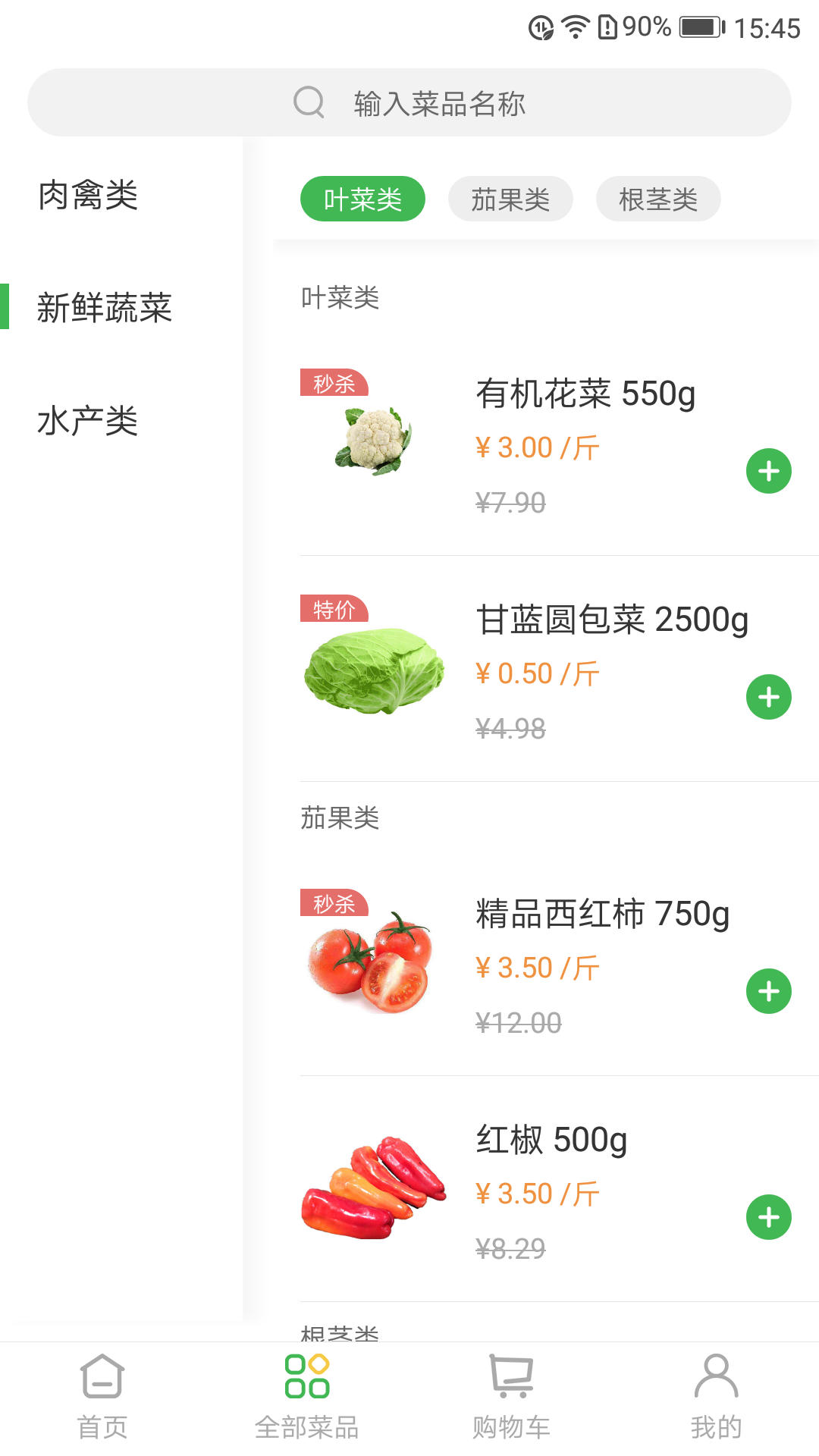Add 甘蓝圆包菜 2500g to cart
Image resolution: width=819 pixels, height=1456 pixels.
coord(768,697)
